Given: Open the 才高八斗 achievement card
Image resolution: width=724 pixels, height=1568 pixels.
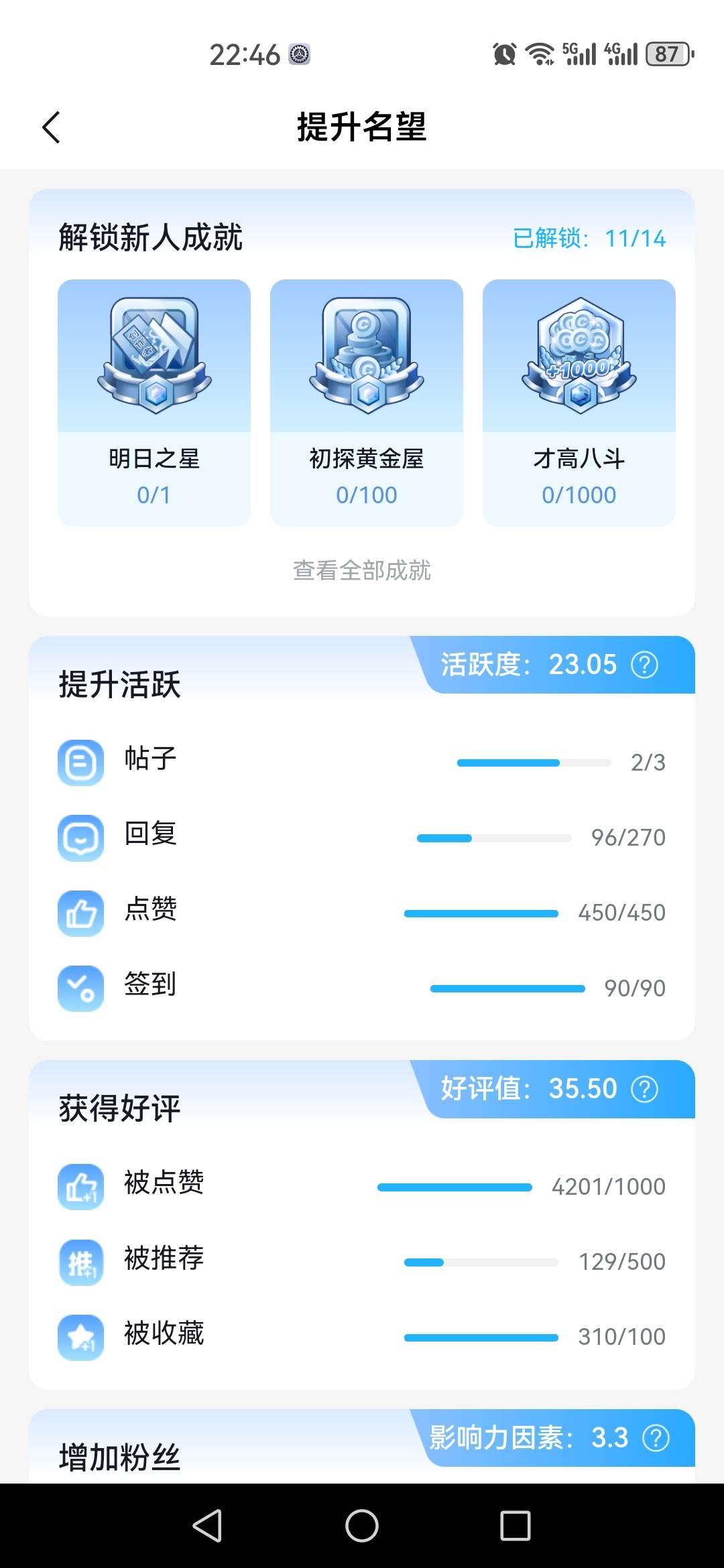Looking at the screenshot, I should (x=579, y=402).
